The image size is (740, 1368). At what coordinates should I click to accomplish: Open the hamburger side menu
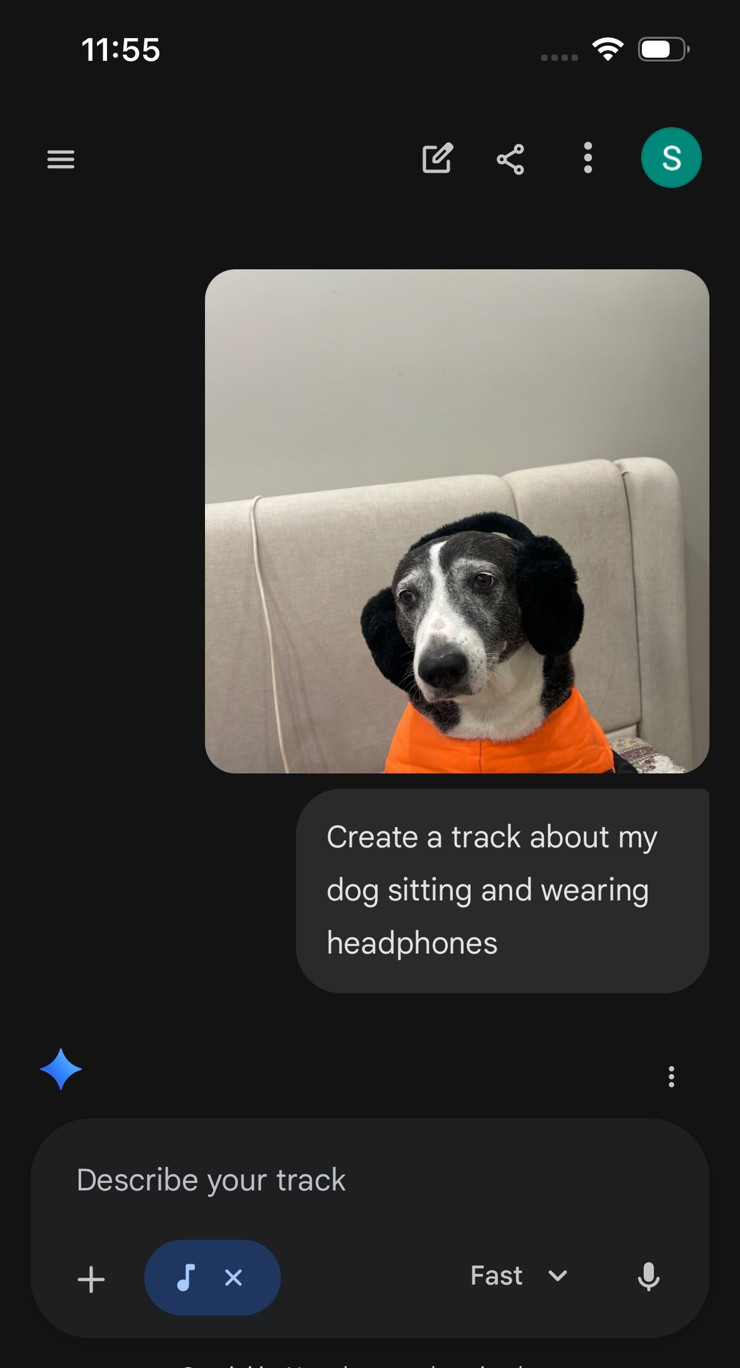pyautogui.click(x=61, y=159)
